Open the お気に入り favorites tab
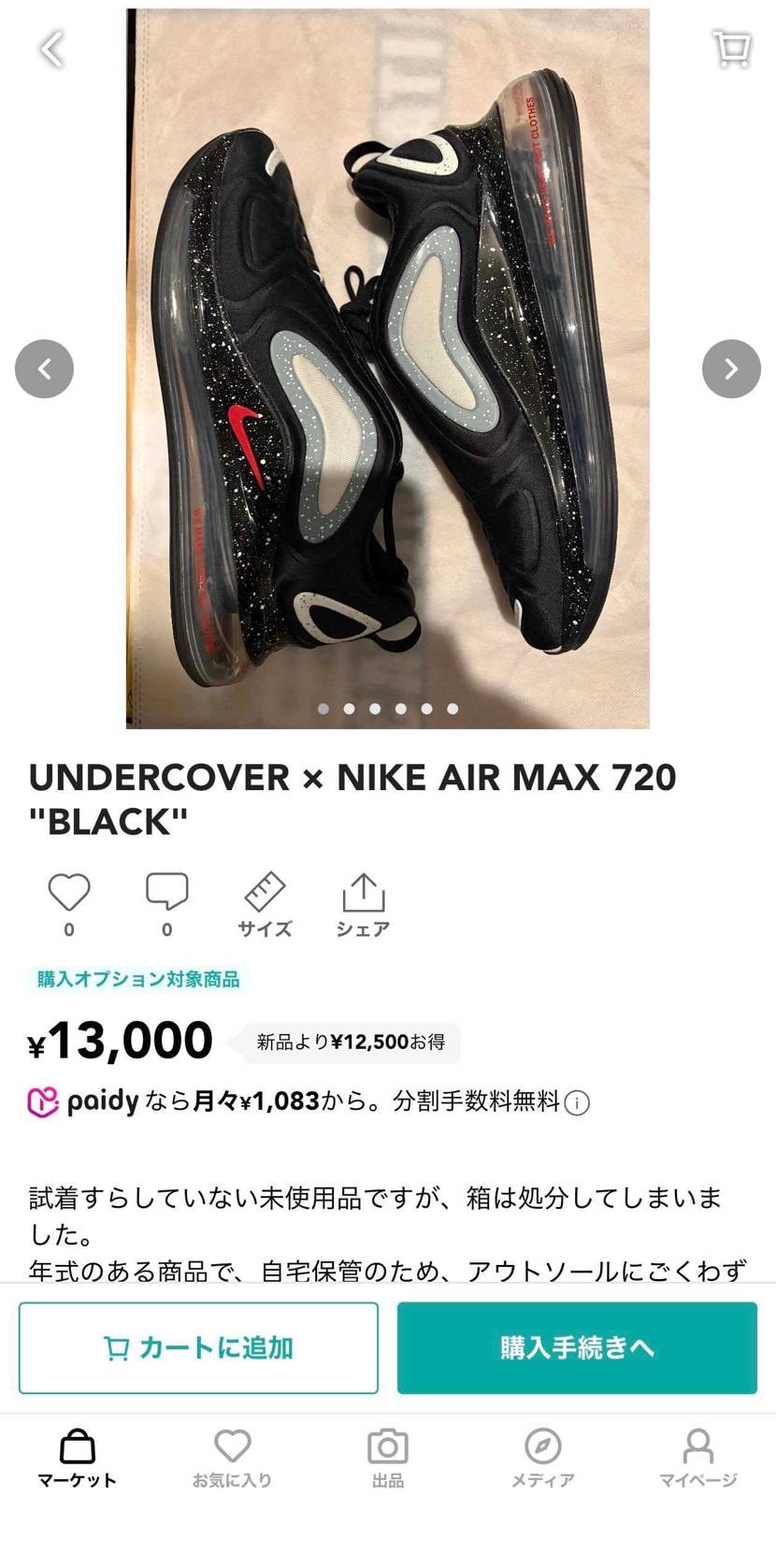The width and height of the screenshot is (776, 1568). (233, 1454)
